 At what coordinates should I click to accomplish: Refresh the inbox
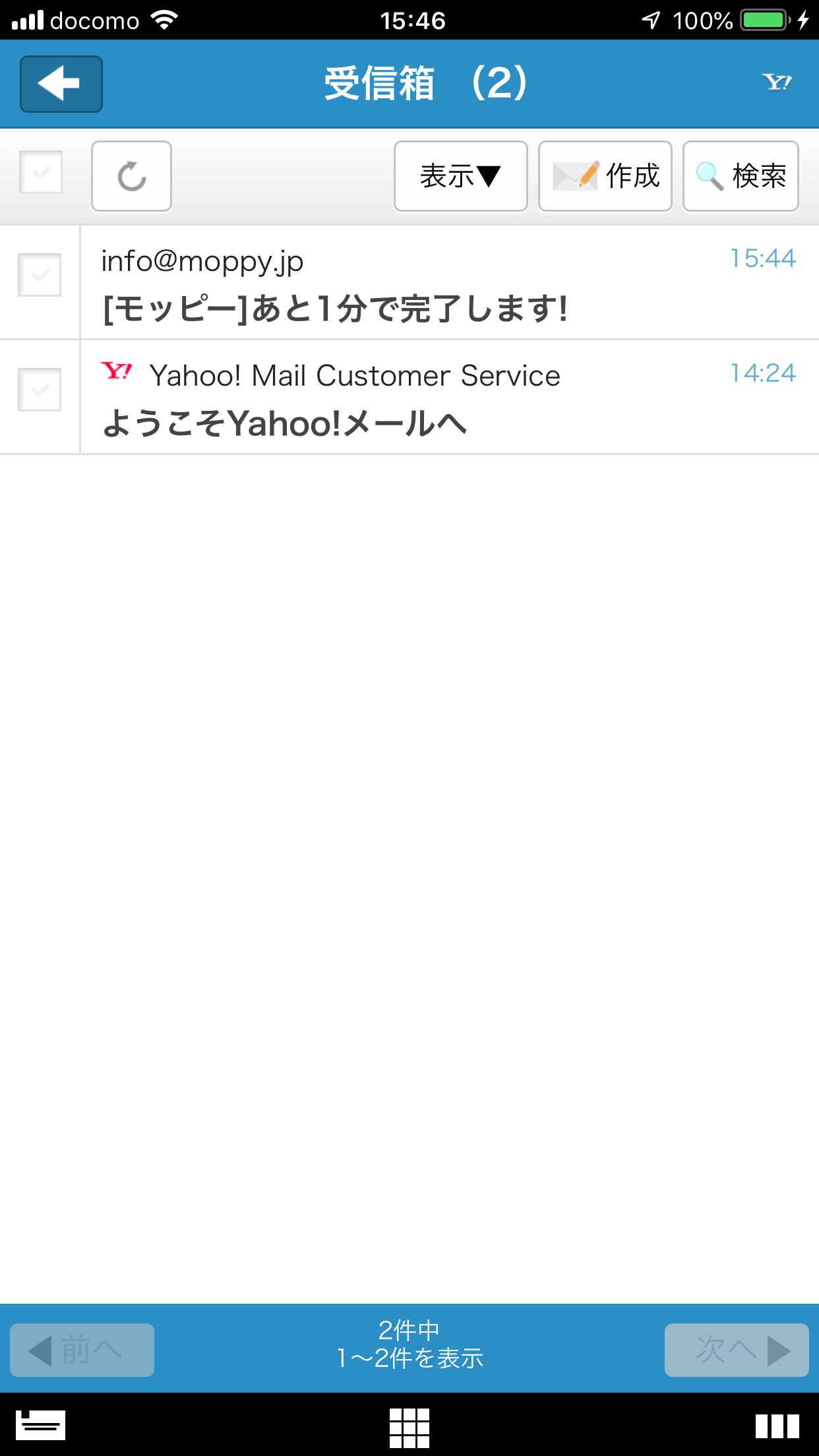(131, 176)
